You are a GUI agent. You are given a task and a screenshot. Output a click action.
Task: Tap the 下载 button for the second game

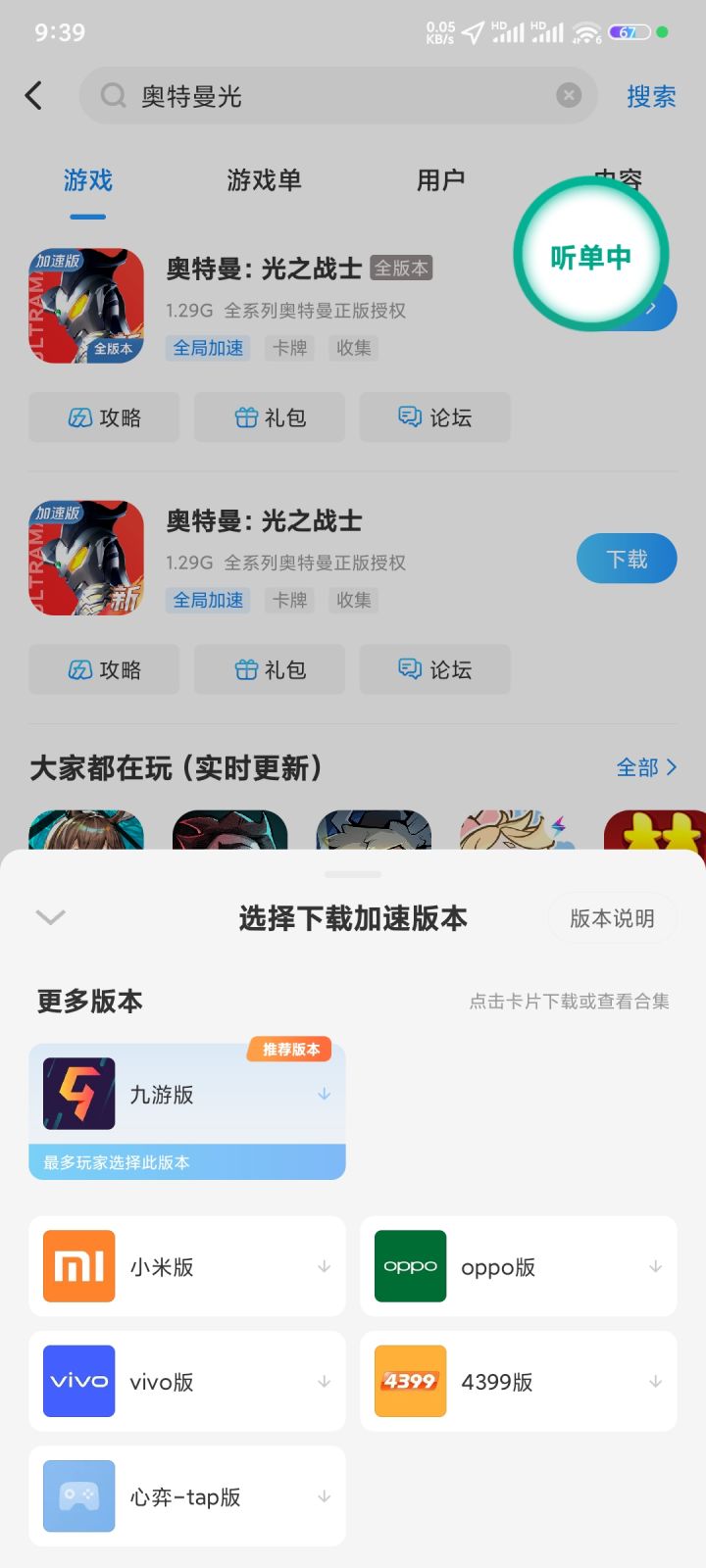[x=627, y=558]
